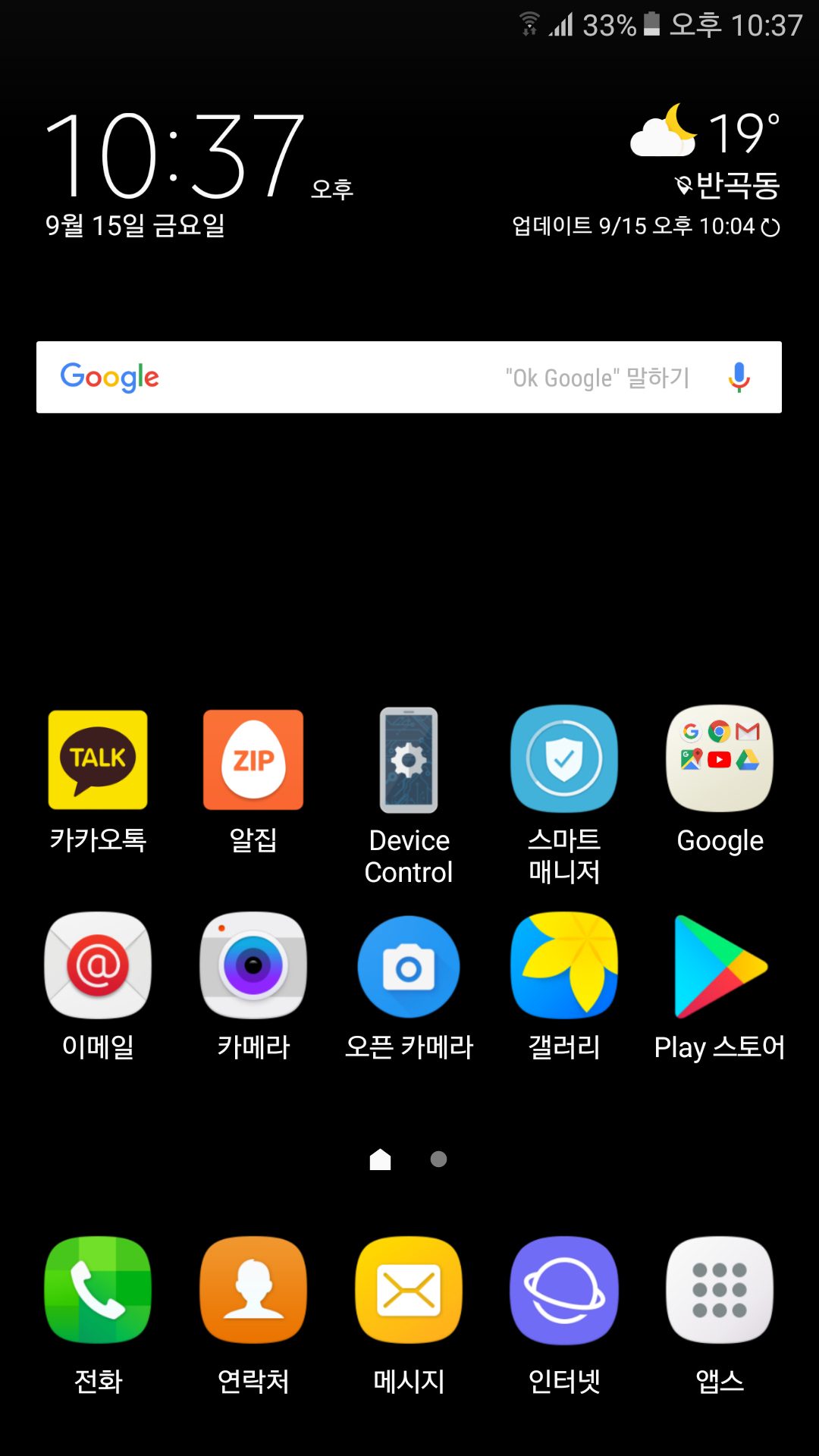This screenshot has height=1456, width=819.
Task: Launch the 인터넷 browser
Action: 564,1290
